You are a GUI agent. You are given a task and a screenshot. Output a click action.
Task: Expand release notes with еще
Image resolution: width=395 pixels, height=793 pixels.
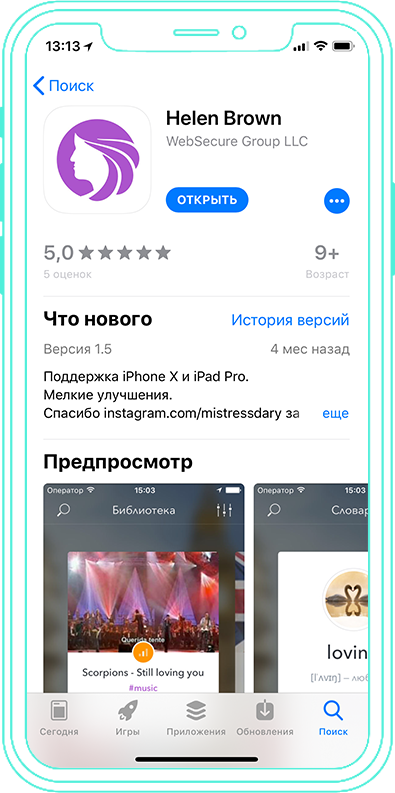tap(336, 413)
